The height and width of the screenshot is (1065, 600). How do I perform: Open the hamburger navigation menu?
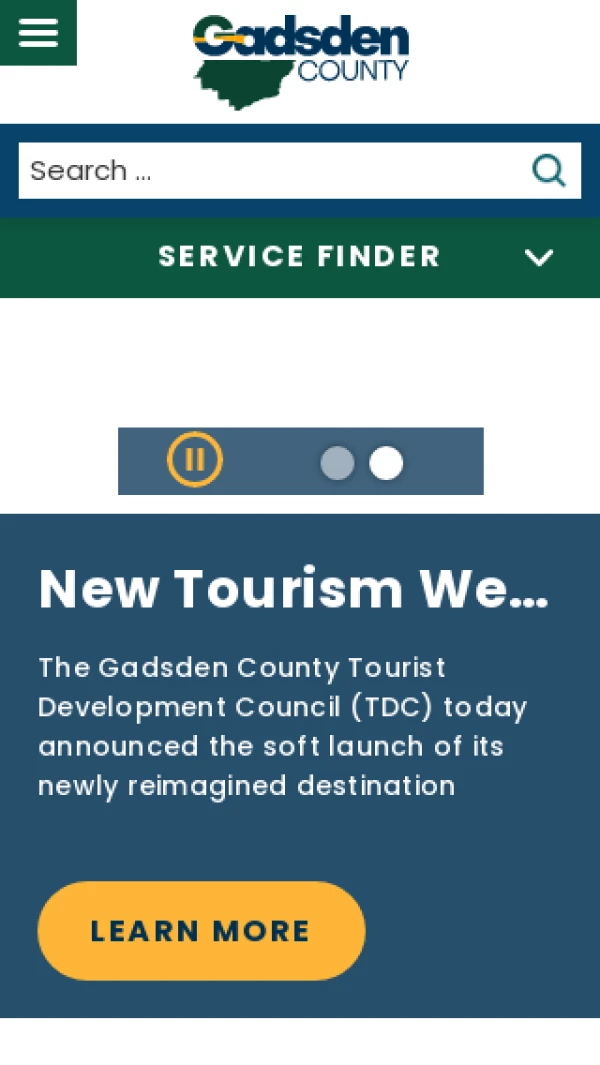tap(38, 32)
